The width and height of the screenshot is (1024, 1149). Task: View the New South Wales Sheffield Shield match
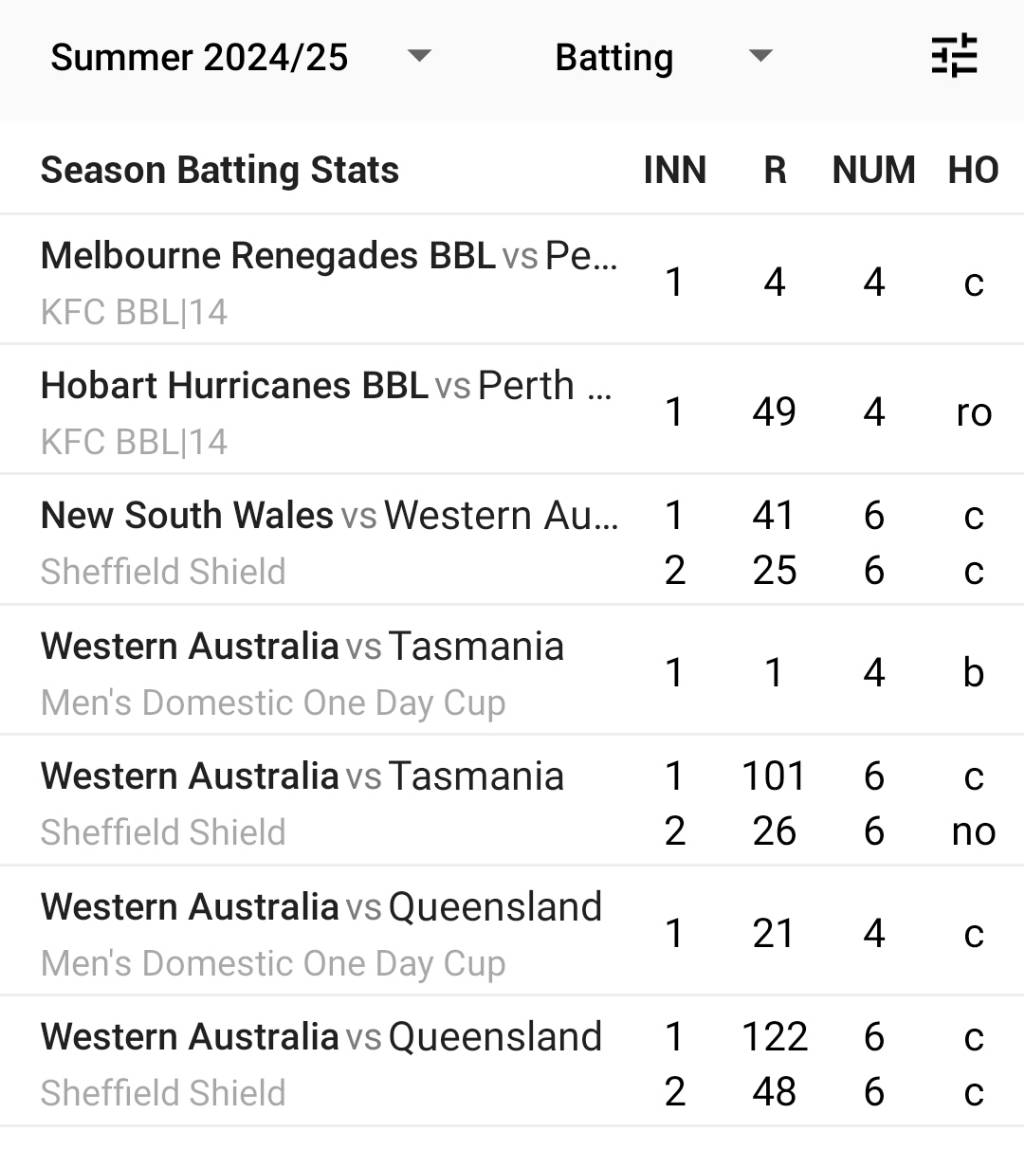click(x=330, y=541)
